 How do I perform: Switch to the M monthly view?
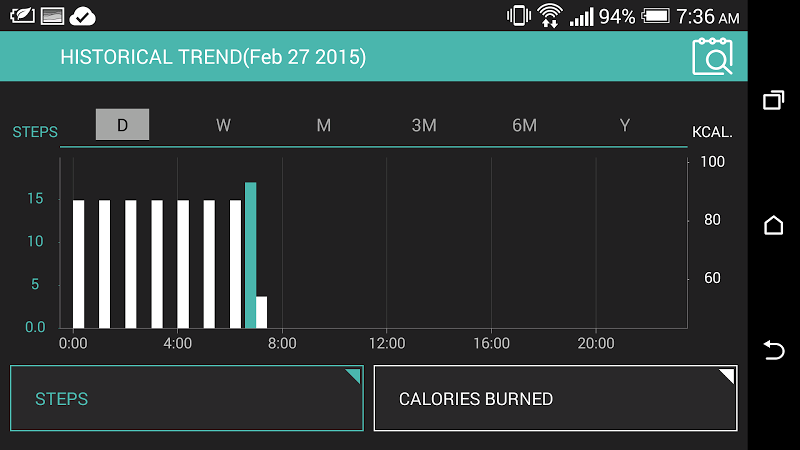click(x=323, y=125)
